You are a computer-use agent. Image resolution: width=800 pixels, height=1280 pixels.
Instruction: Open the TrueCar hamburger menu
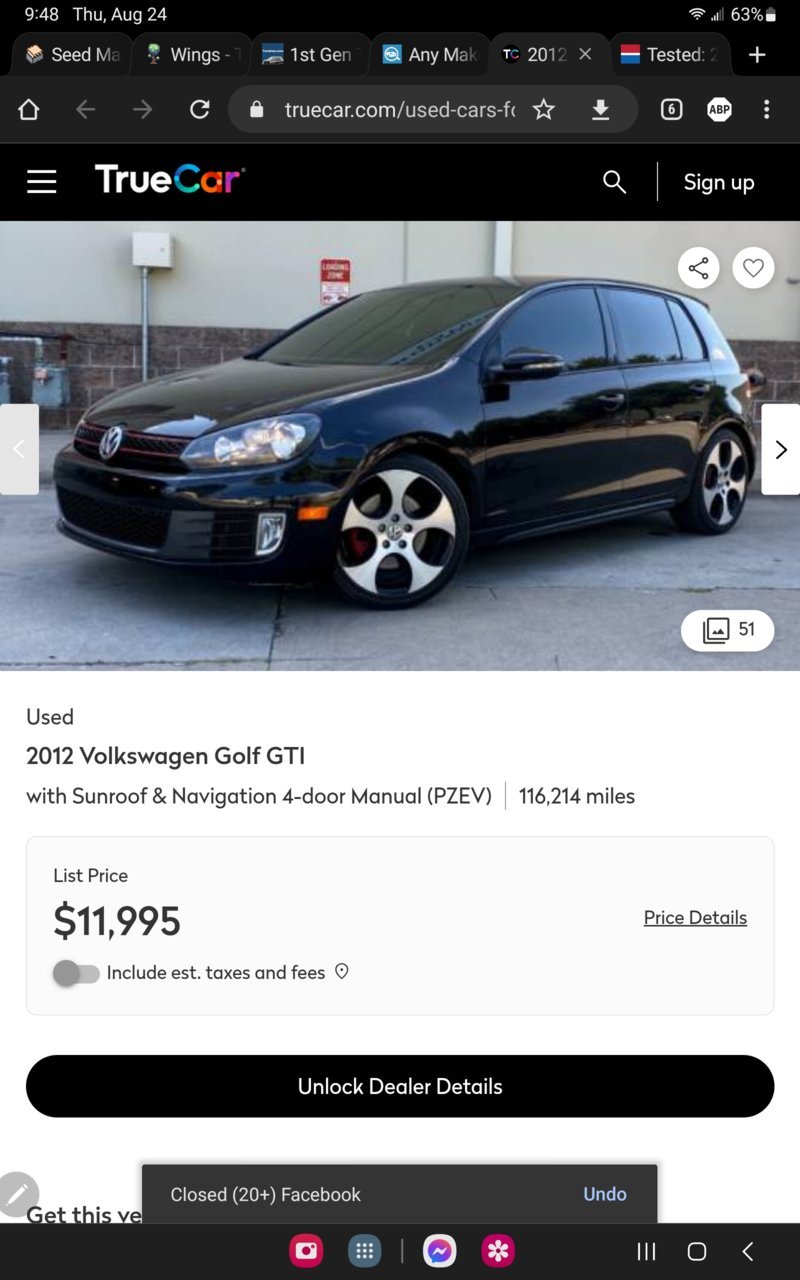click(41, 181)
